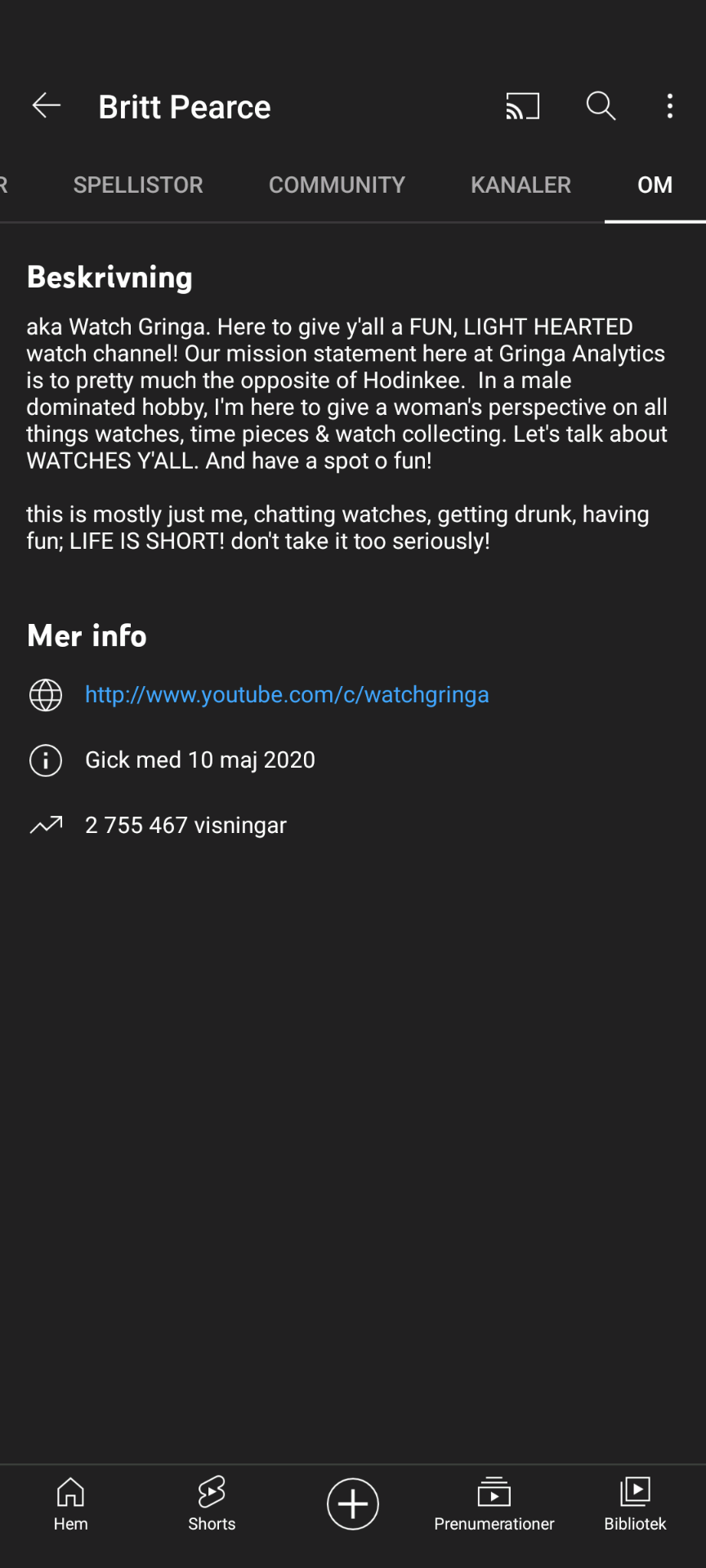
Task: Open the watchgringa YouTube link
Action: [x=287, y=695]
